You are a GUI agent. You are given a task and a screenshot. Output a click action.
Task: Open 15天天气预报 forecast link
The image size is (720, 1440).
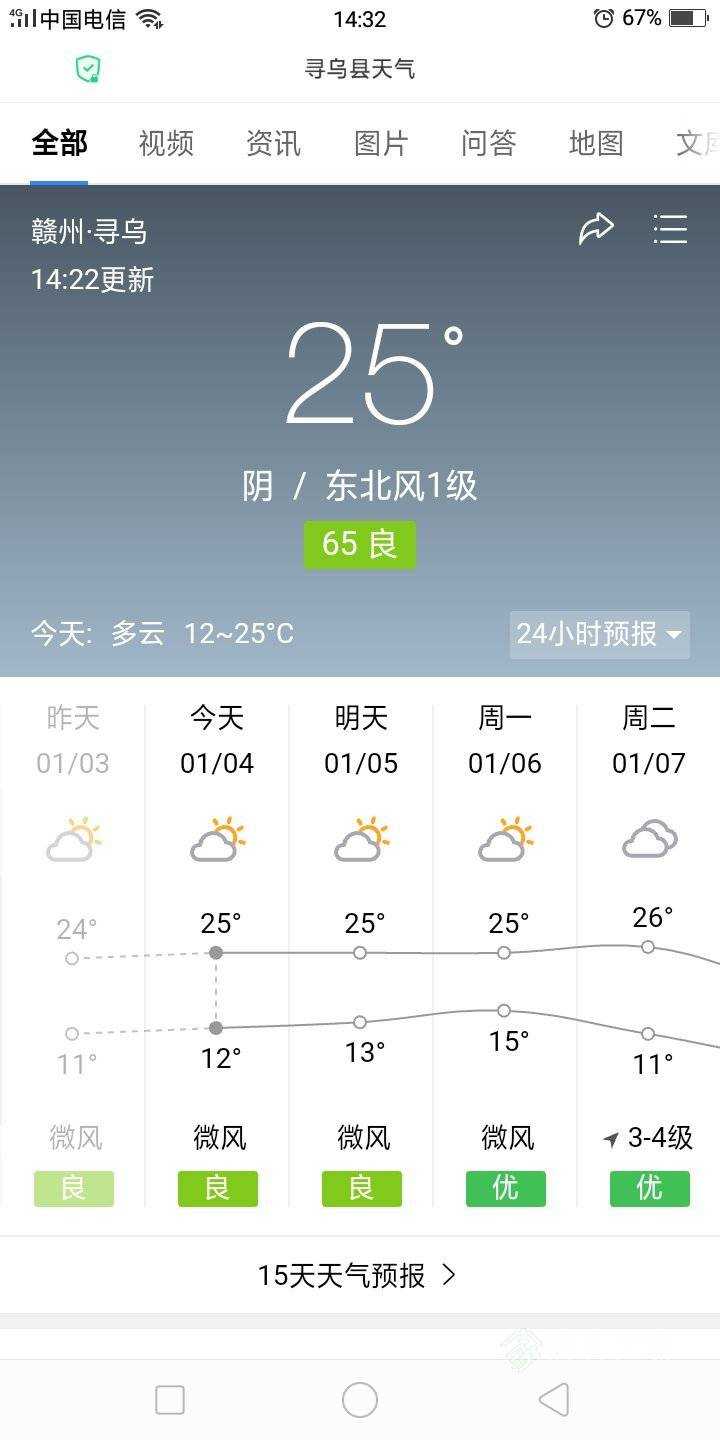tap(358, 1275)
